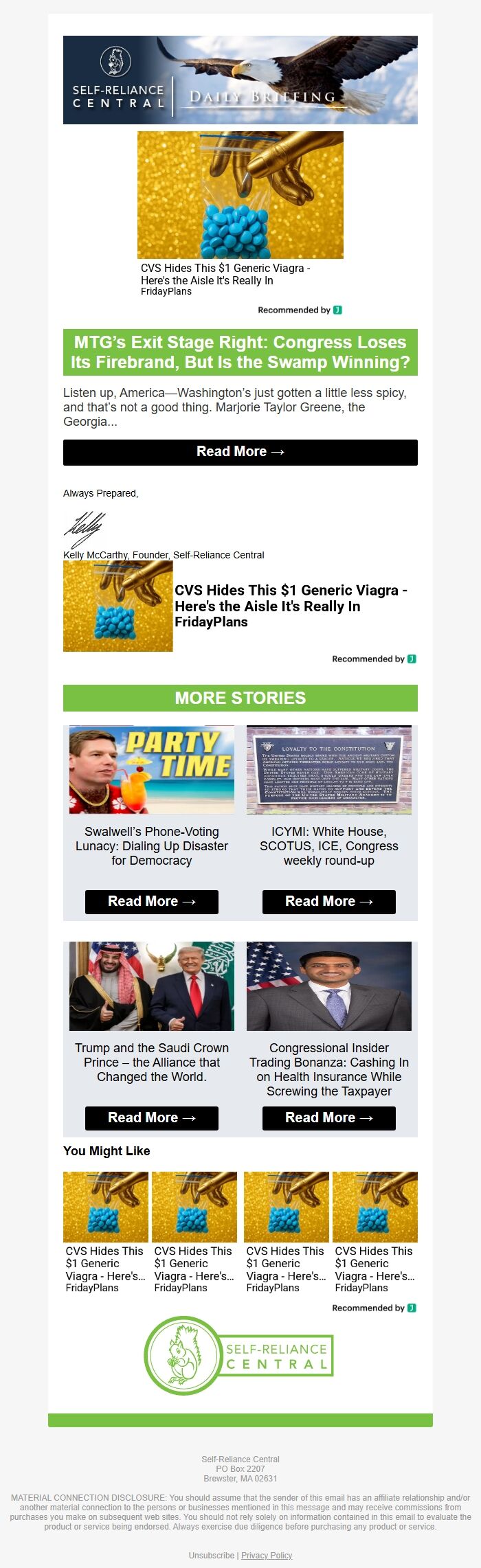Open the Trump and Saudi Crown Prince photo

(x=151, y=986)
